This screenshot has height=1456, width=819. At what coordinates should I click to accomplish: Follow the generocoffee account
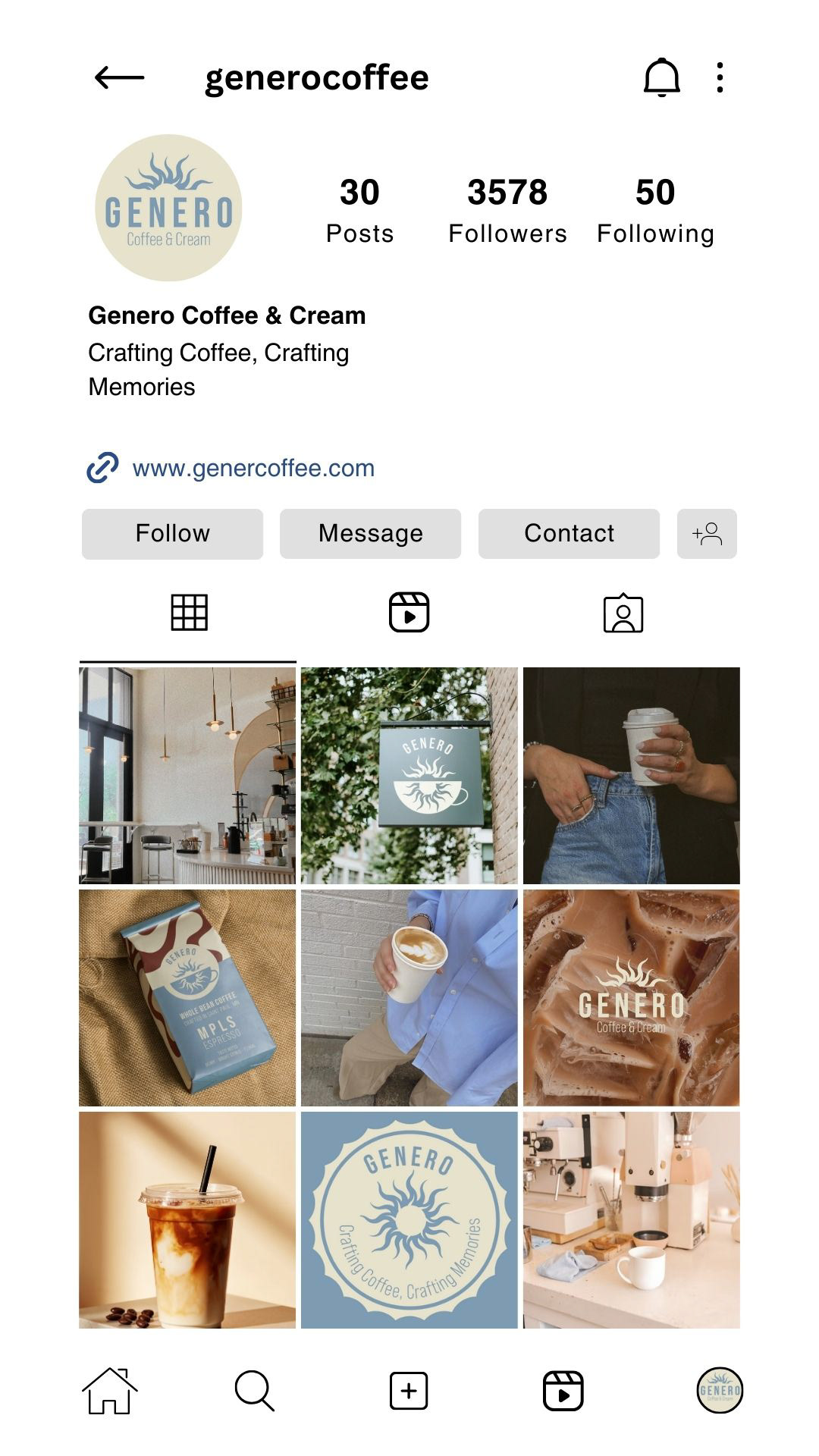click(x=172, y=534)
